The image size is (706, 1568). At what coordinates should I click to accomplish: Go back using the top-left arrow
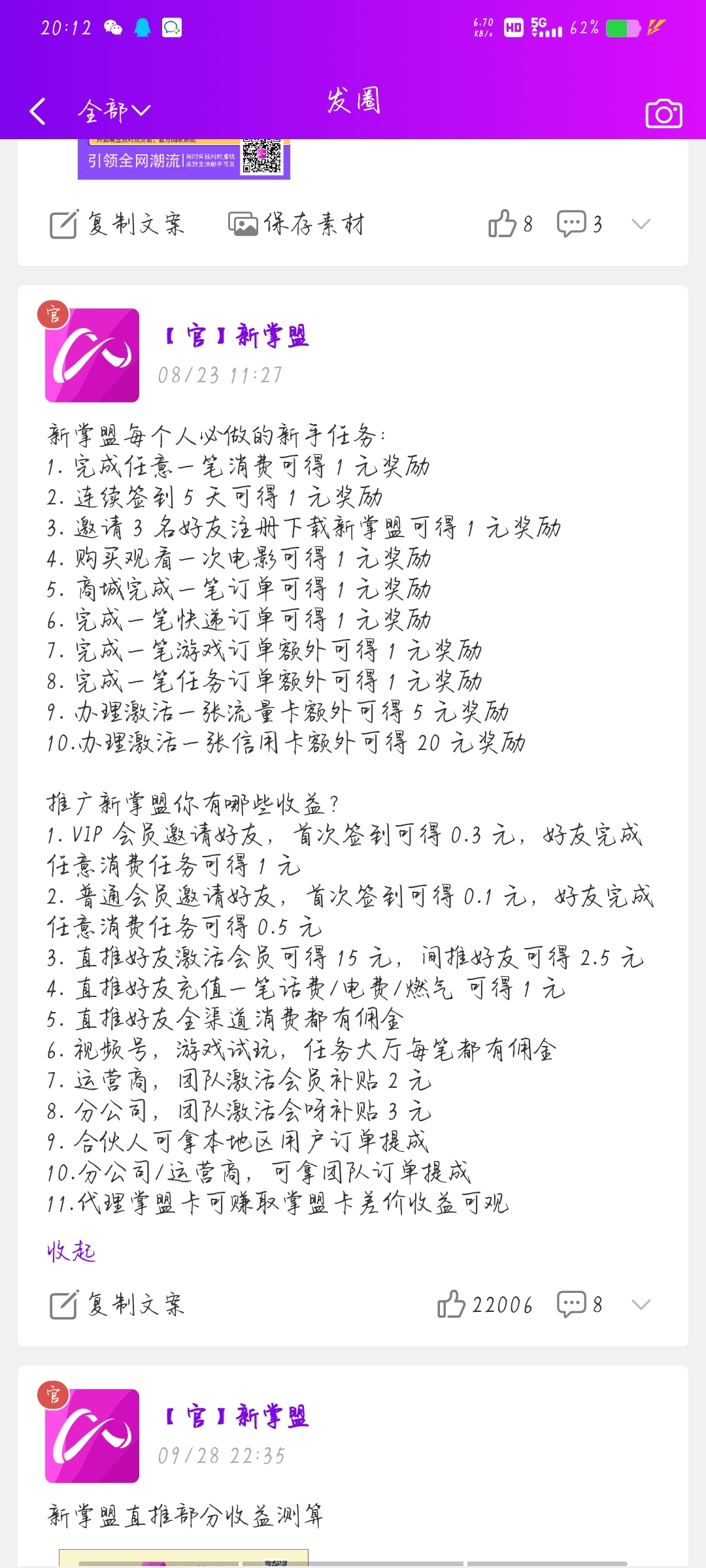[38, 111]
